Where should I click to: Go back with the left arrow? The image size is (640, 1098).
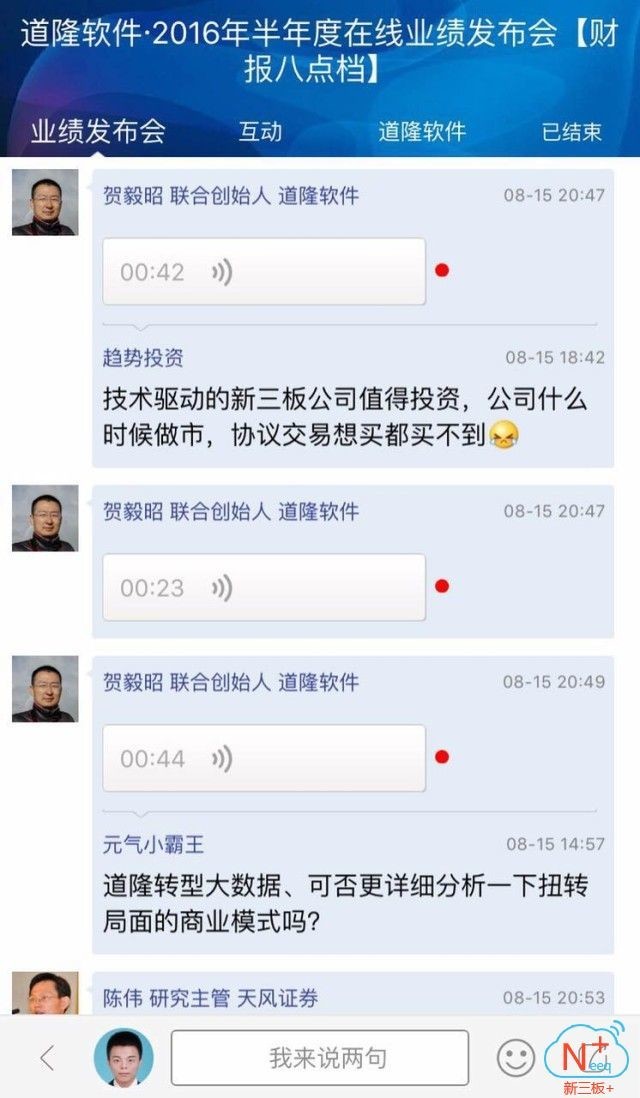[47, 1058]
